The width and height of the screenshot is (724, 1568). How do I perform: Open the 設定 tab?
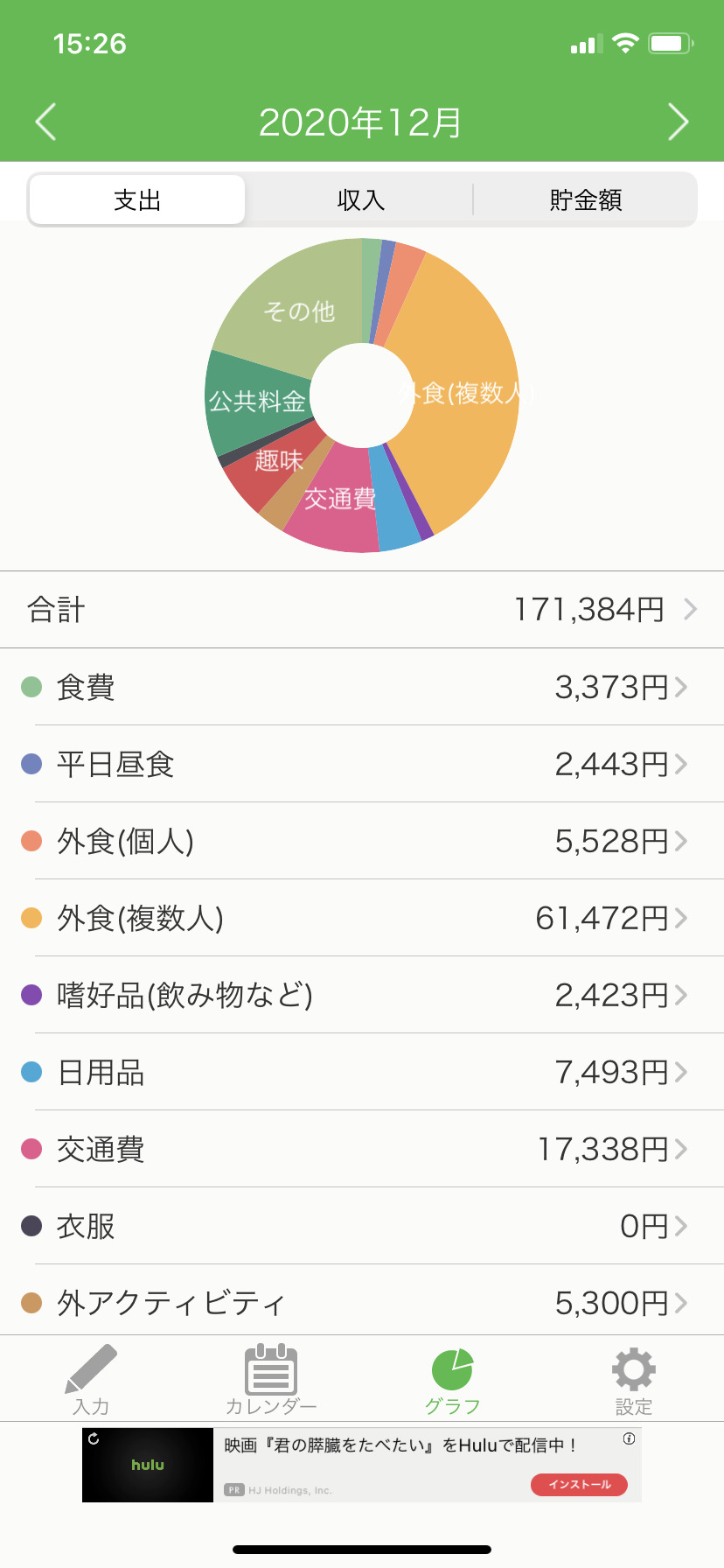[633, 1380]
